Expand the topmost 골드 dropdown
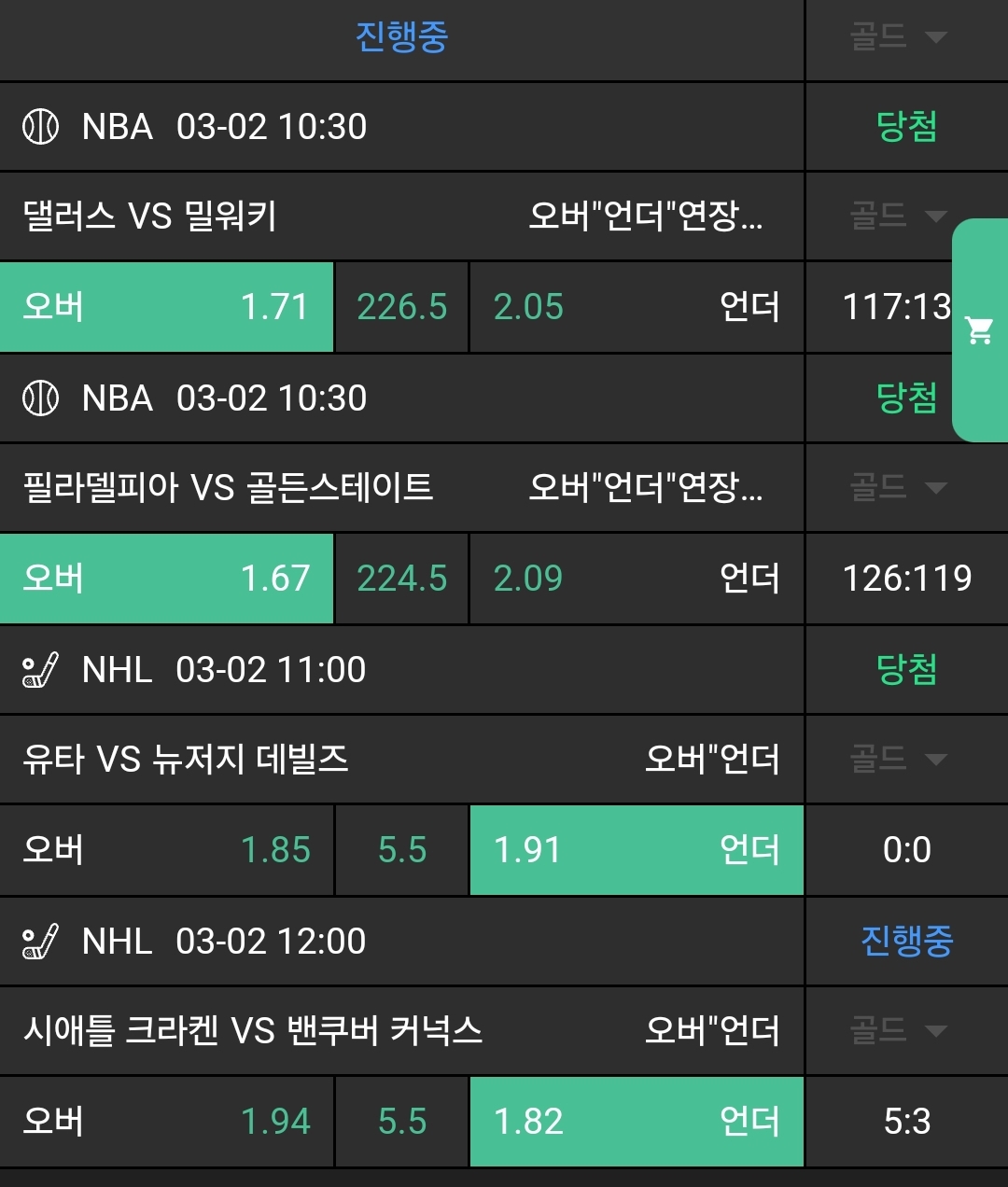The height and width of the screenshot is (1187, 1008). [898, 37]
